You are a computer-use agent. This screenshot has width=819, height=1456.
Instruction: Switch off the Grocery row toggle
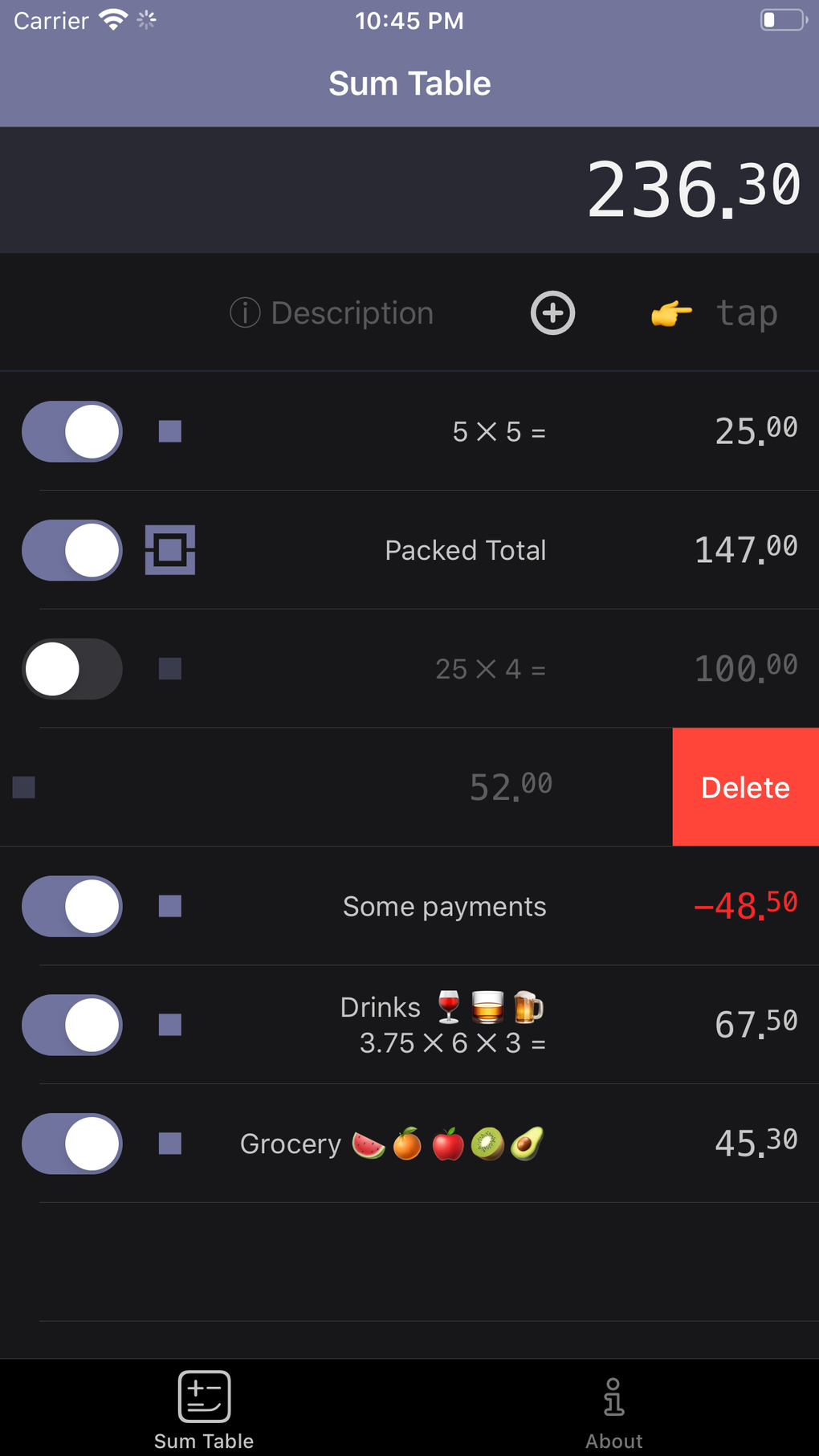click(72, 1144)
